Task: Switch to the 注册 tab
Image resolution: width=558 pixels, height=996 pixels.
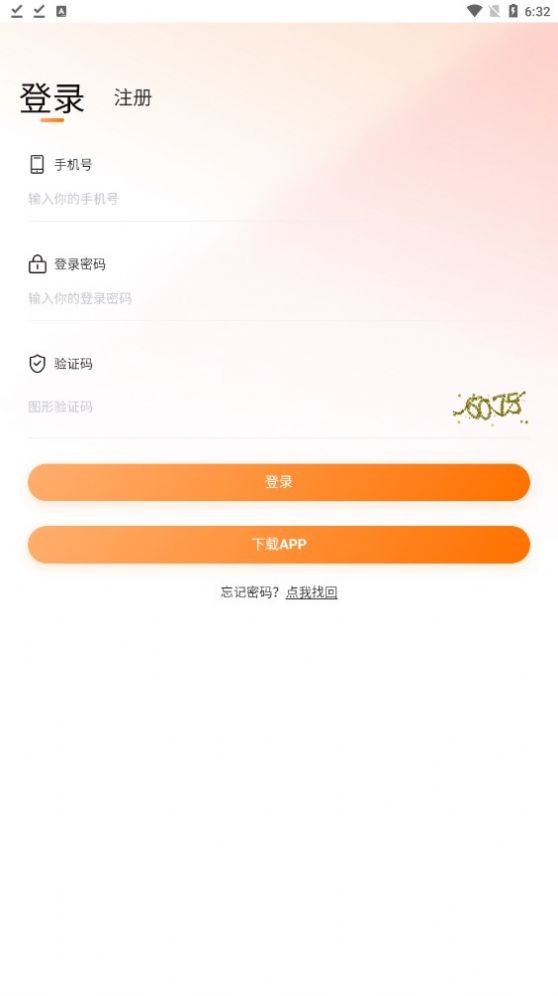Action: pyautogui.click(x=133, y=98)
